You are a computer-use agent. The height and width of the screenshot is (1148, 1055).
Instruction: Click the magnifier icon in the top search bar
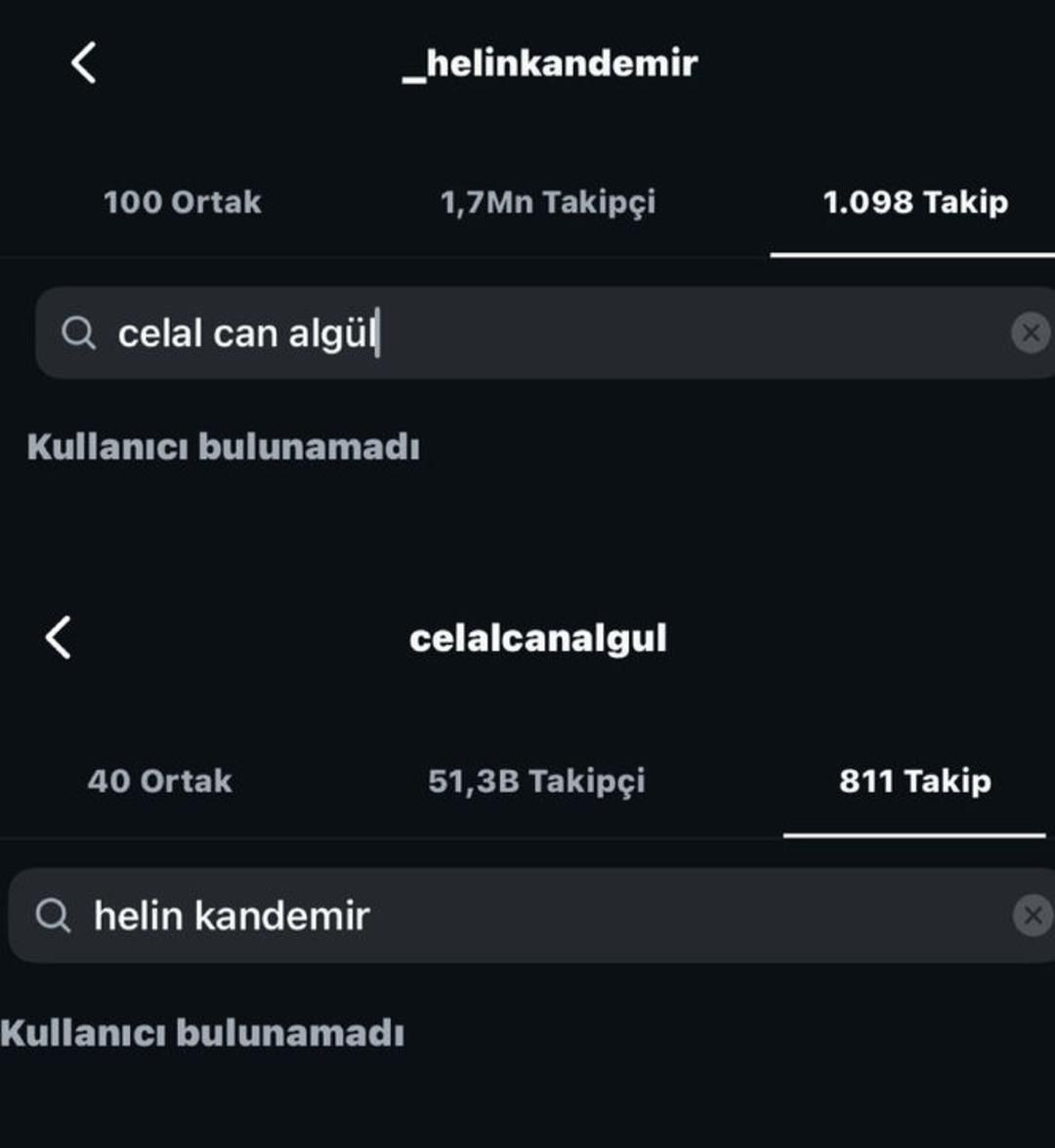coord(78,333)
